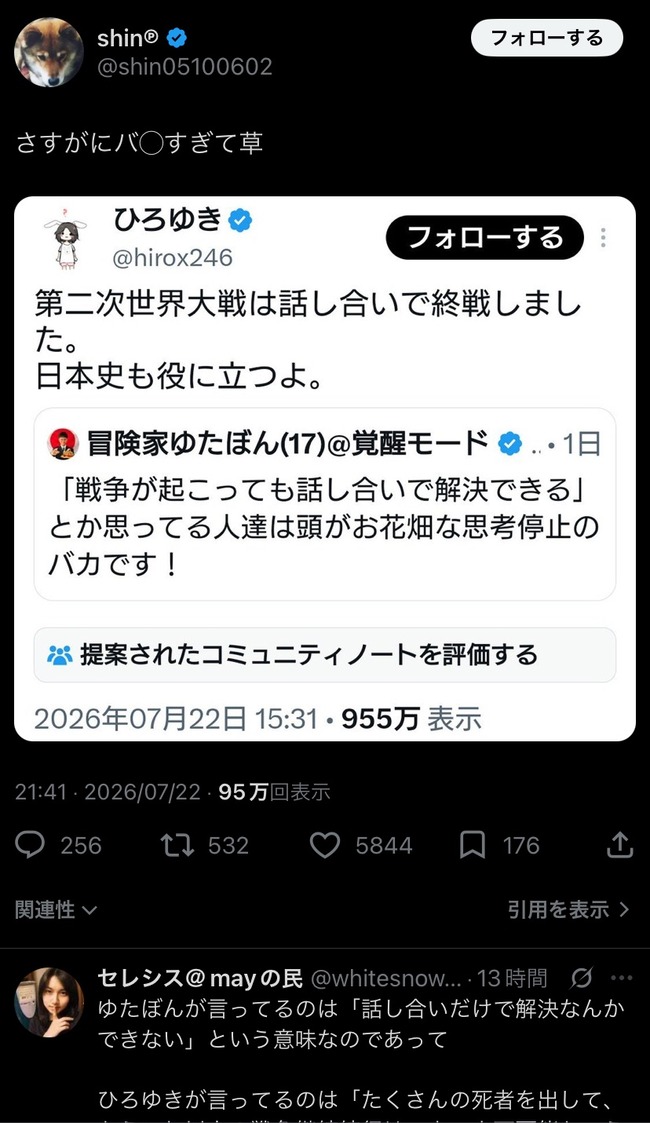
Task: Like shin's post with the heart icon
Action: click(324, 845)
